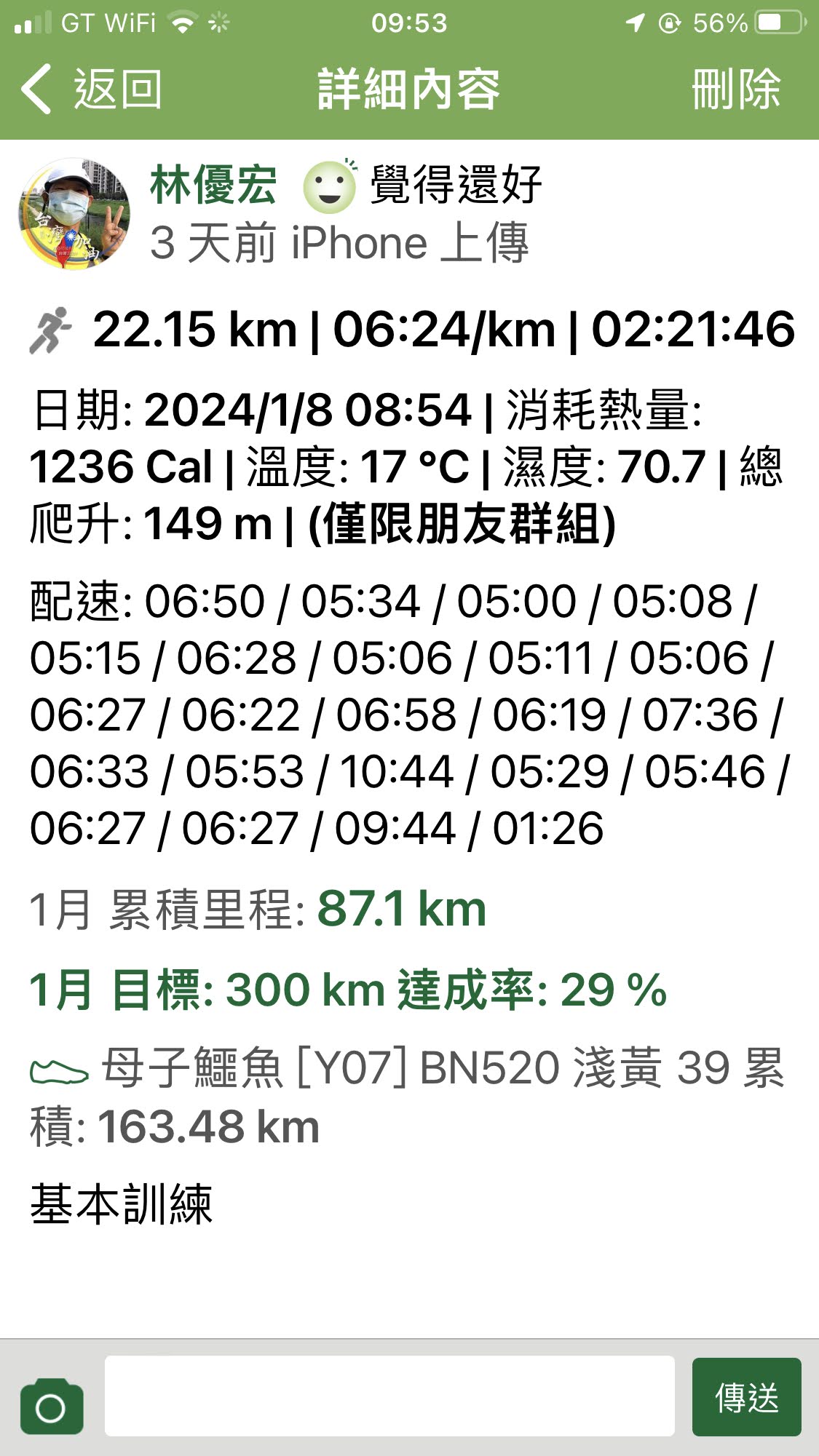
Task: Send the comment with 傳送
Action: point(746,1397)
